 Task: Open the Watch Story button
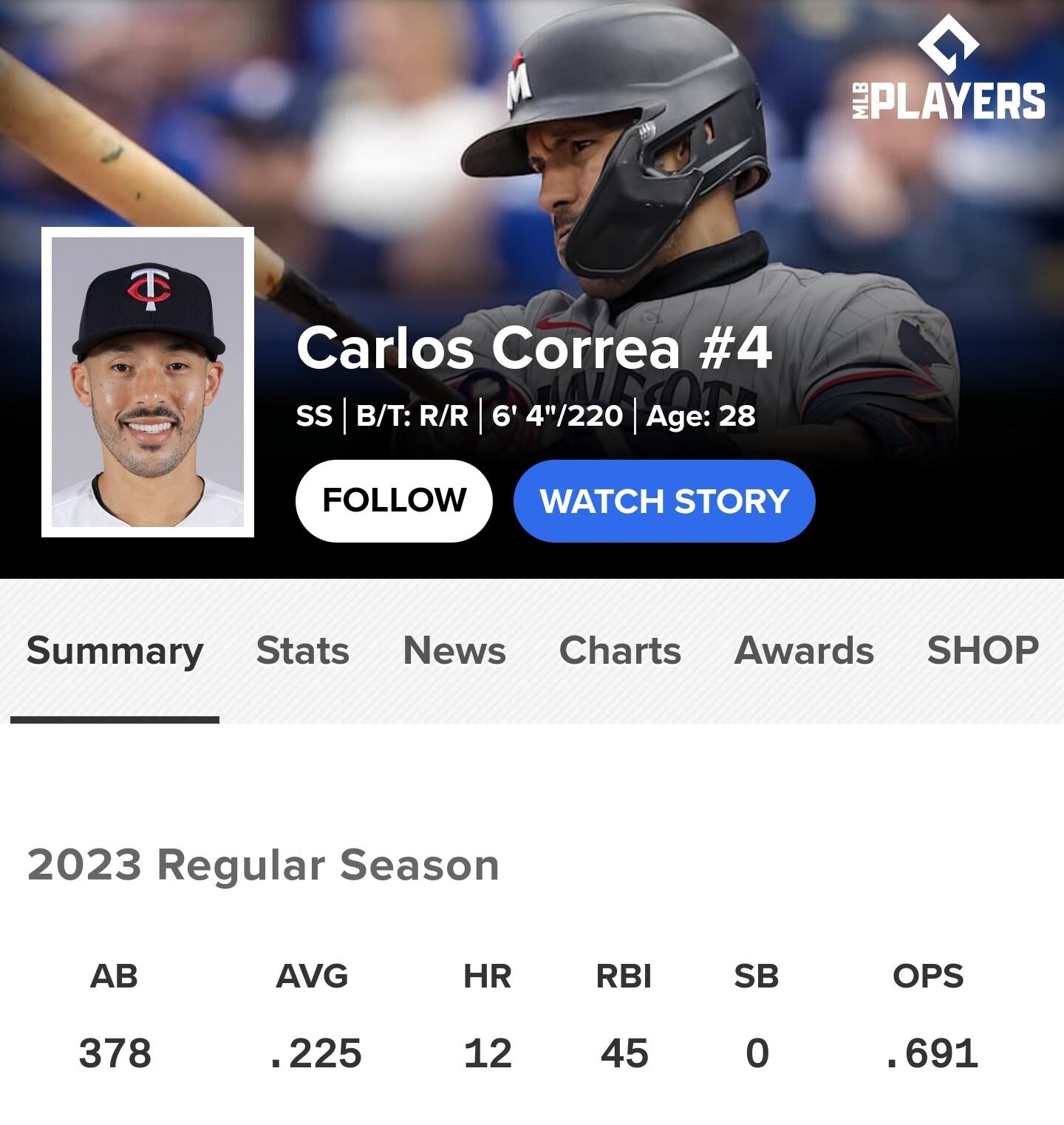(664, 500)
